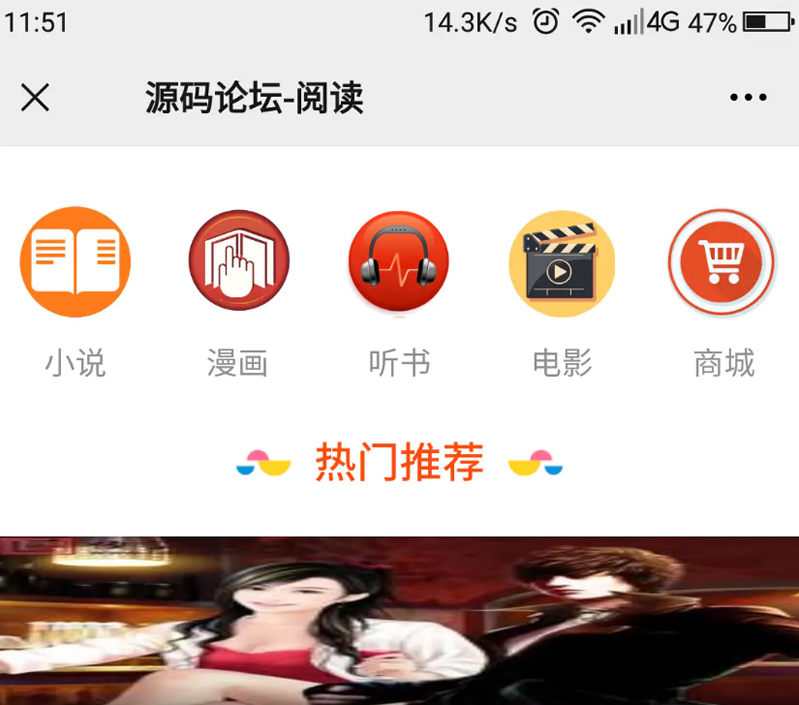Open the featured banner under 热门推荐
This screenshot has height=705, width=799.
[x=400, y=620]
